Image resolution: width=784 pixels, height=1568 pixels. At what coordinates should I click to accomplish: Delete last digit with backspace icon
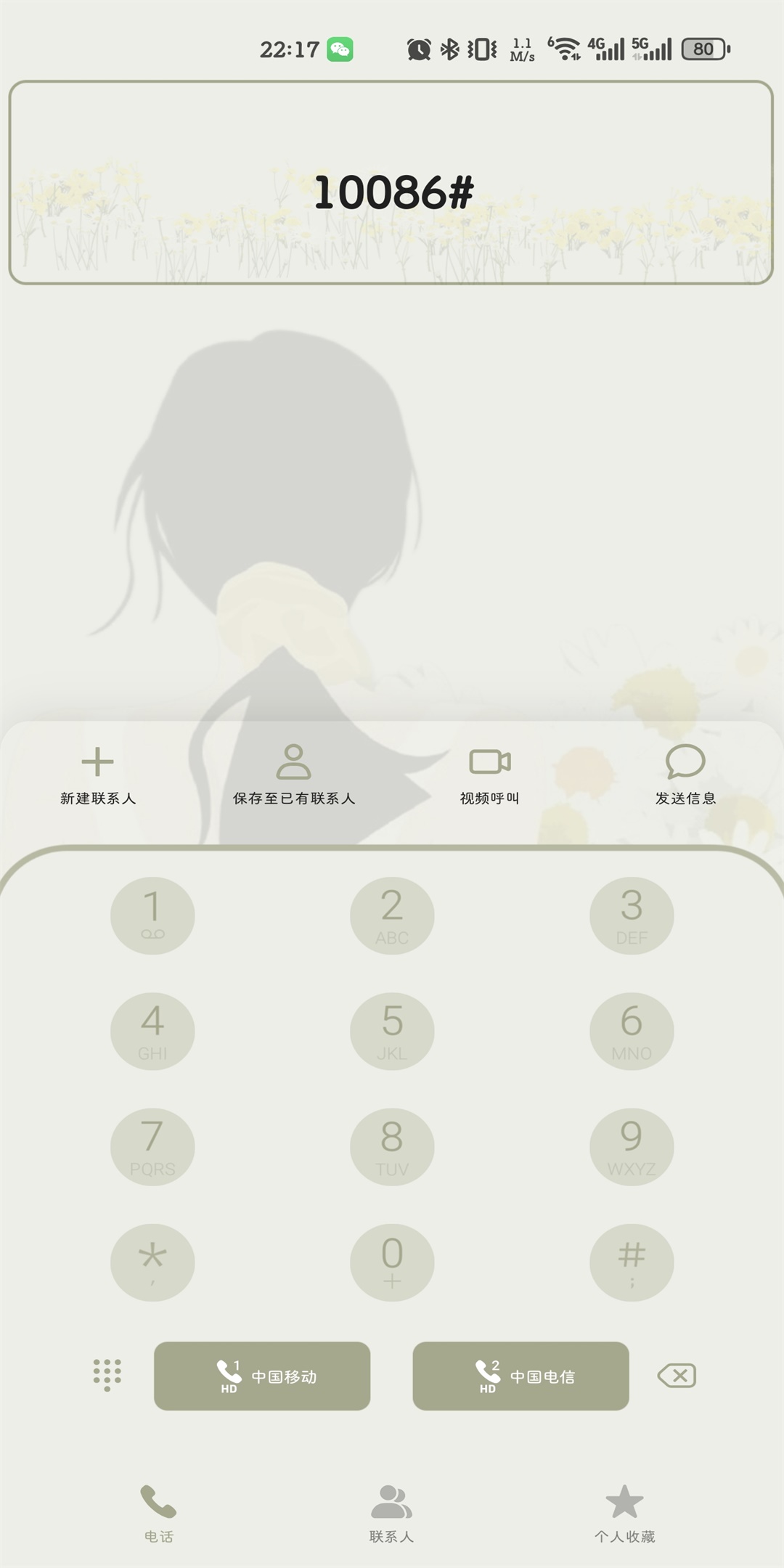coord(677,1376)
